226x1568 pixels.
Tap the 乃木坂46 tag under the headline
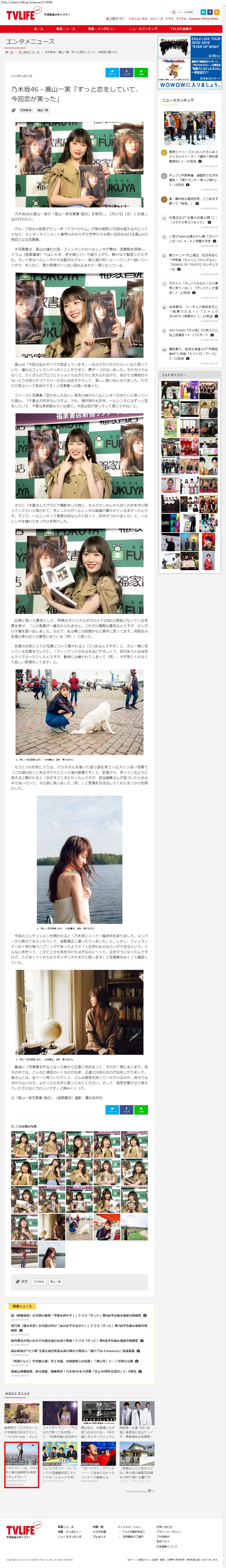click(26, 110)
